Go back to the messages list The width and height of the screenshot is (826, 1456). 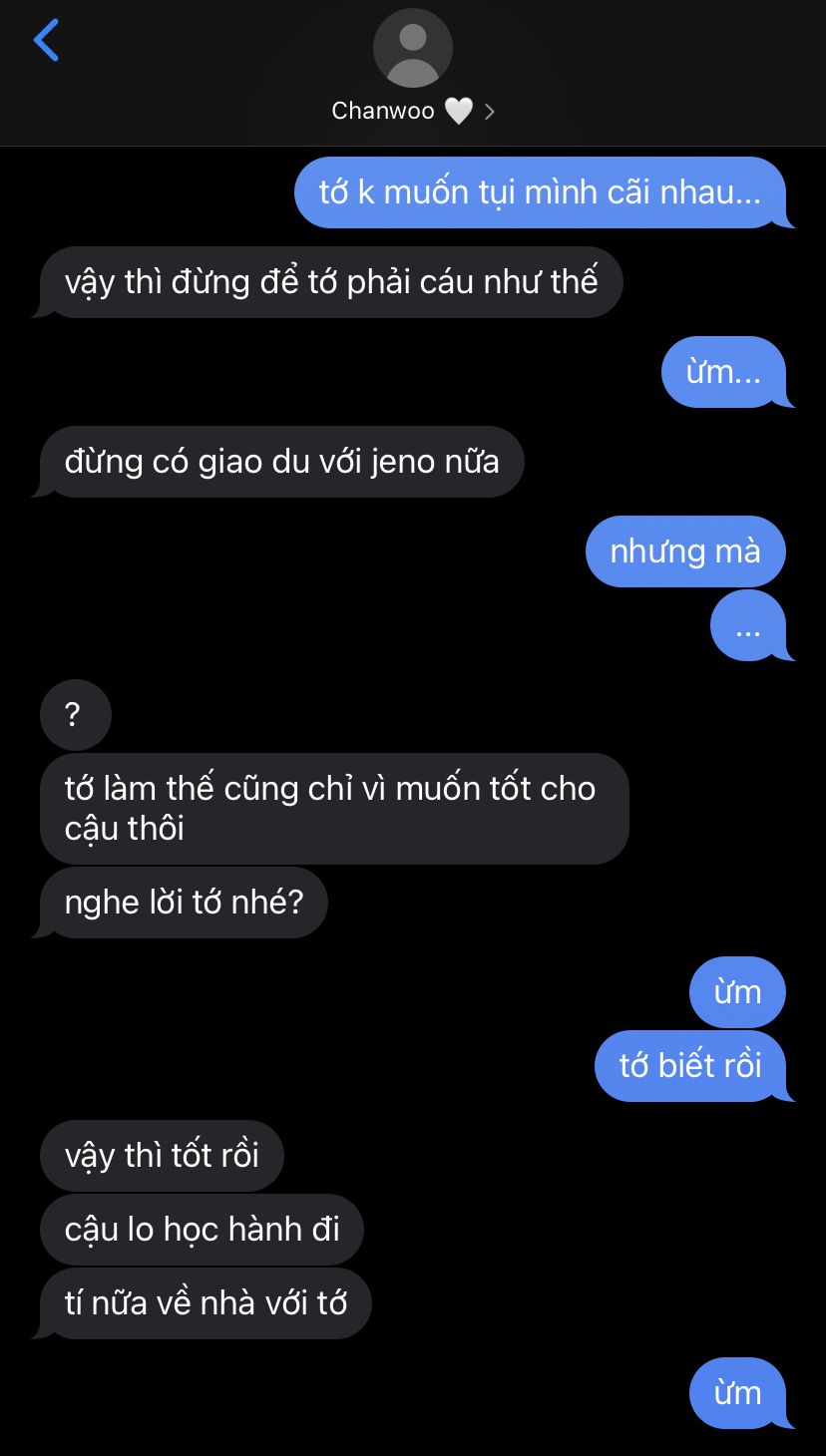pyautogui.click(x=46, y=41)
